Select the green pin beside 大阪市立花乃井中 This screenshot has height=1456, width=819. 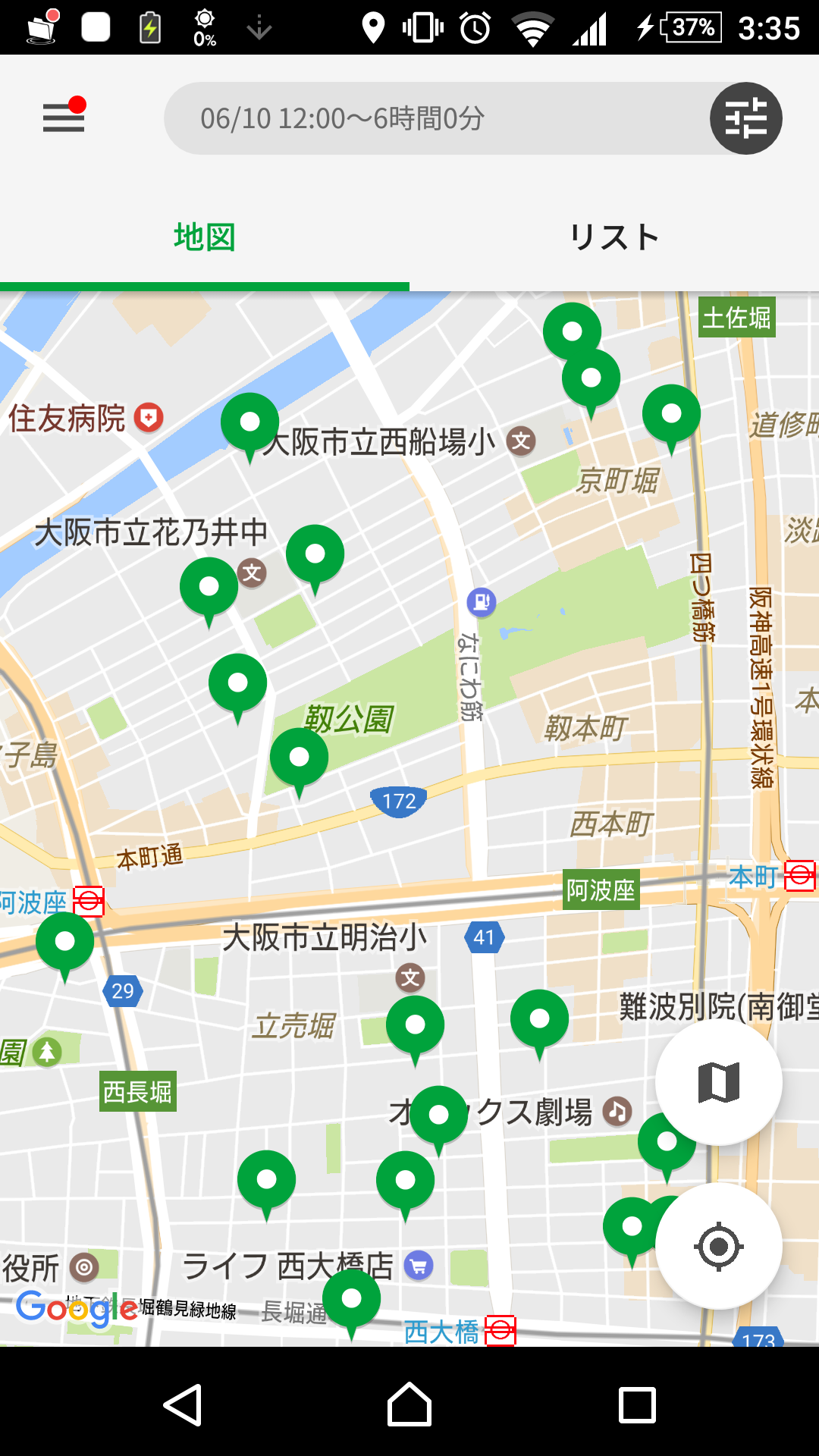point(209,588)
